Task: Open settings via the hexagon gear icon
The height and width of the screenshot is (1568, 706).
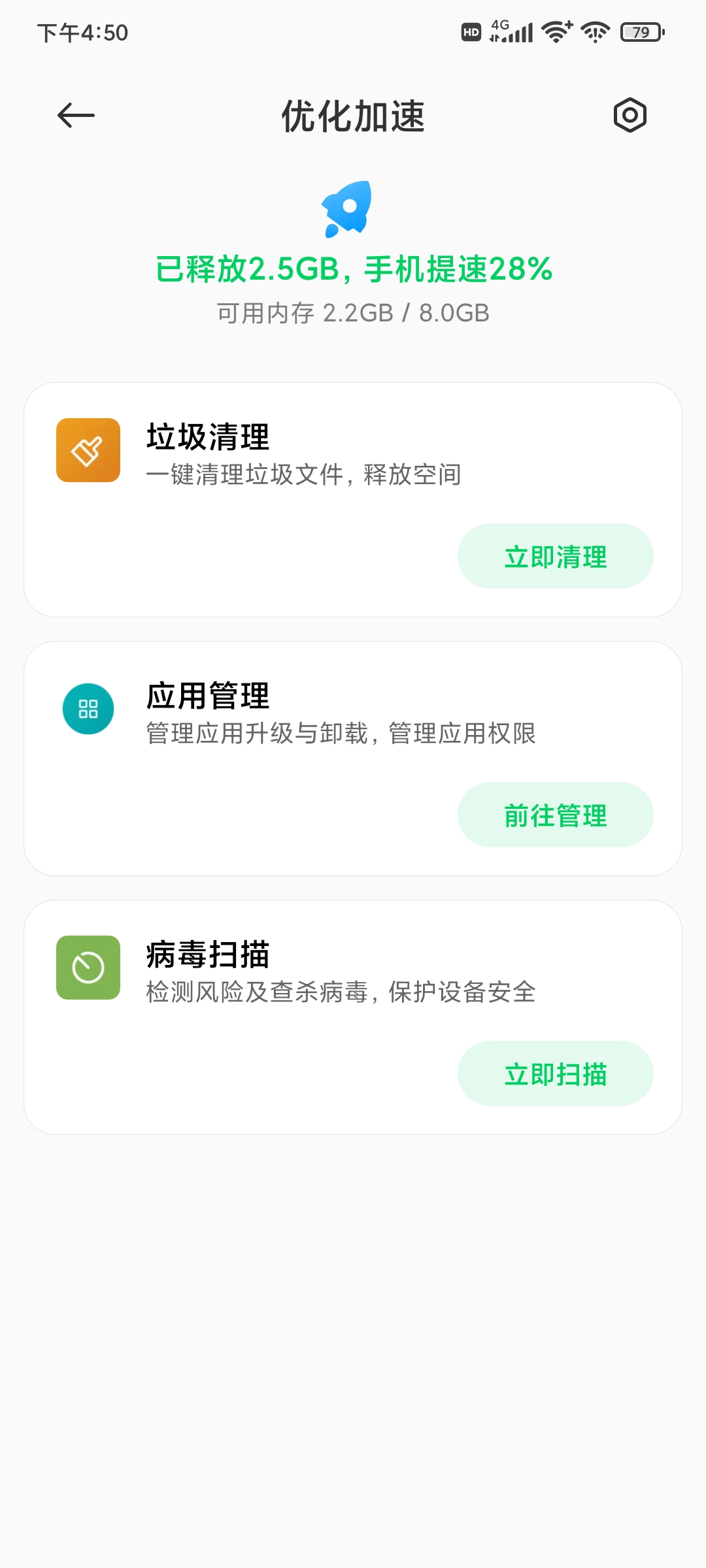Action: click(630, 116)
